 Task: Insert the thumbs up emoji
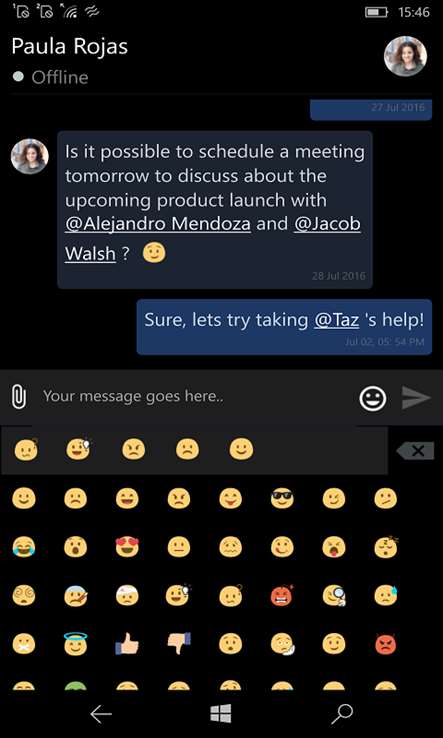point(127,643)
